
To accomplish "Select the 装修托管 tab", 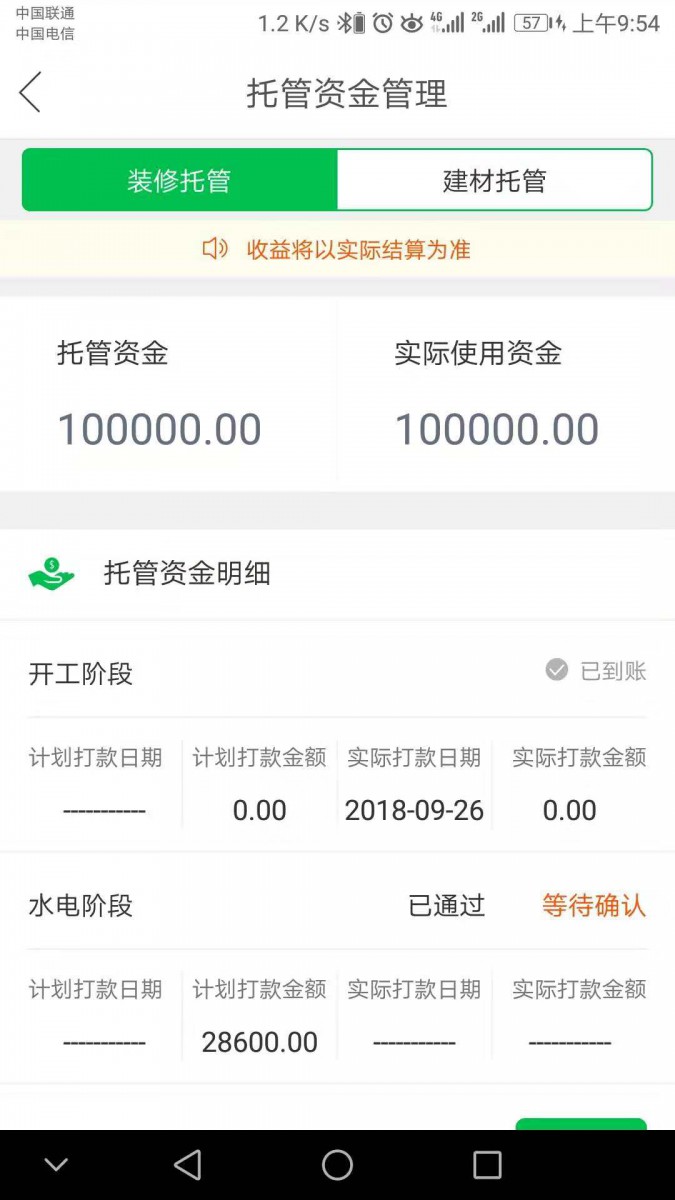I will [179, 181].
